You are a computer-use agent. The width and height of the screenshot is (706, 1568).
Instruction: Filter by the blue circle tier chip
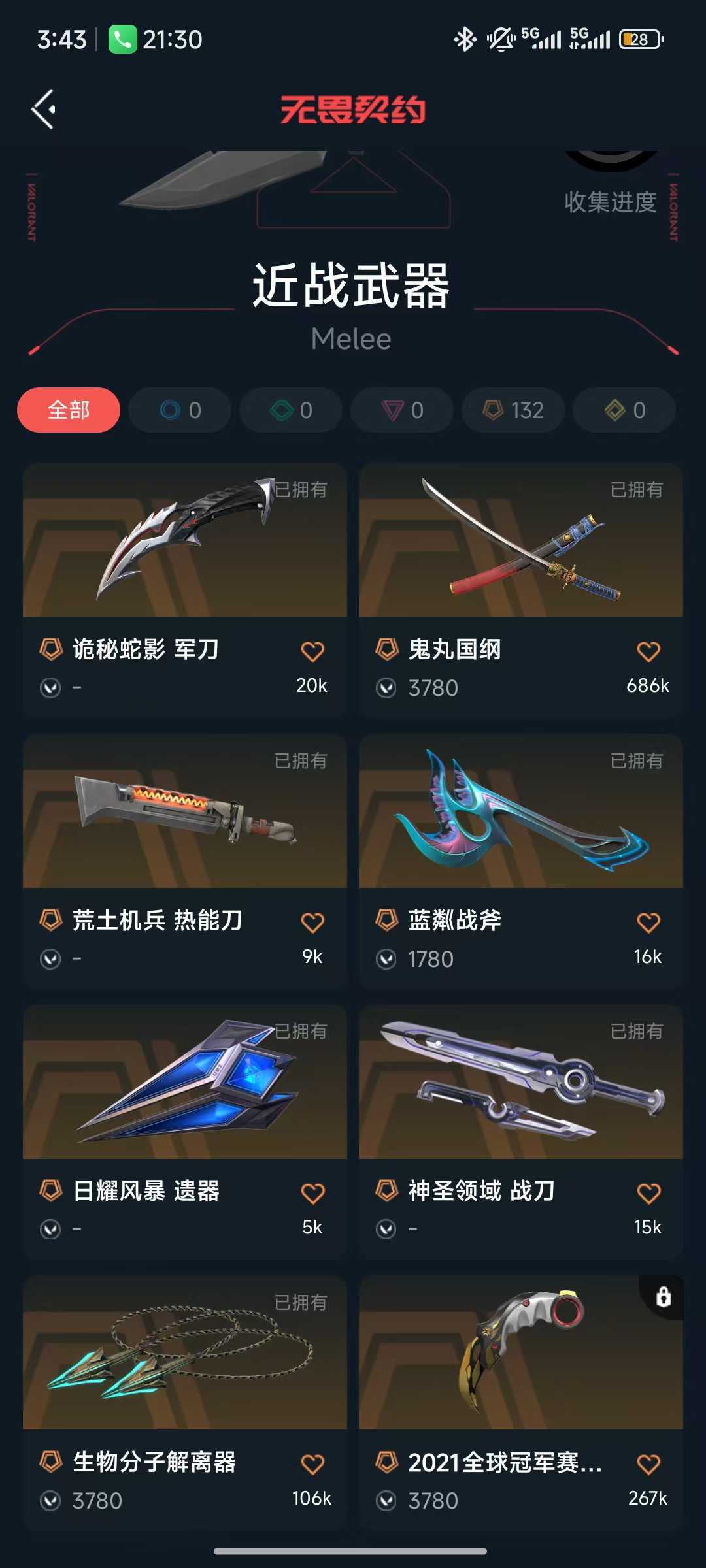tap(180, 410)
